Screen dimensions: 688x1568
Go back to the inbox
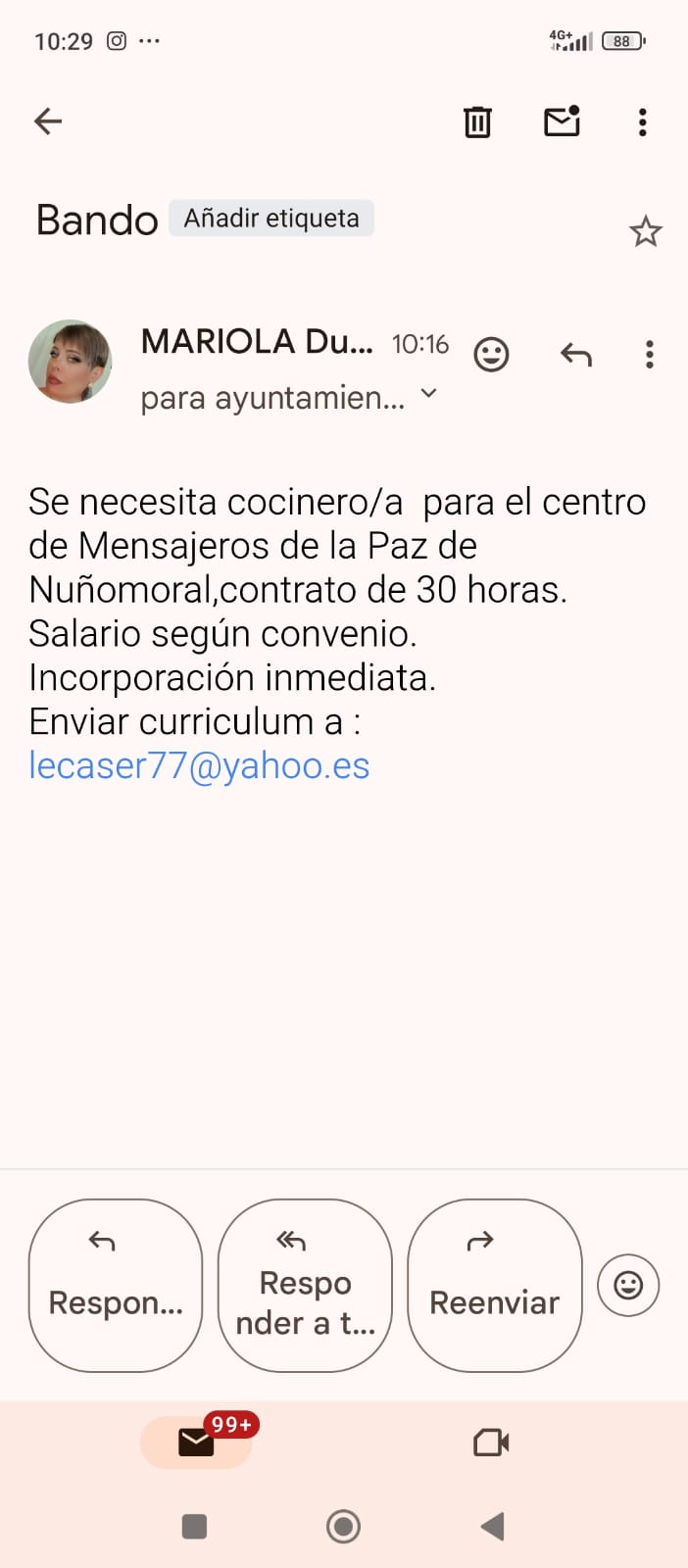[x=48, y=122]
